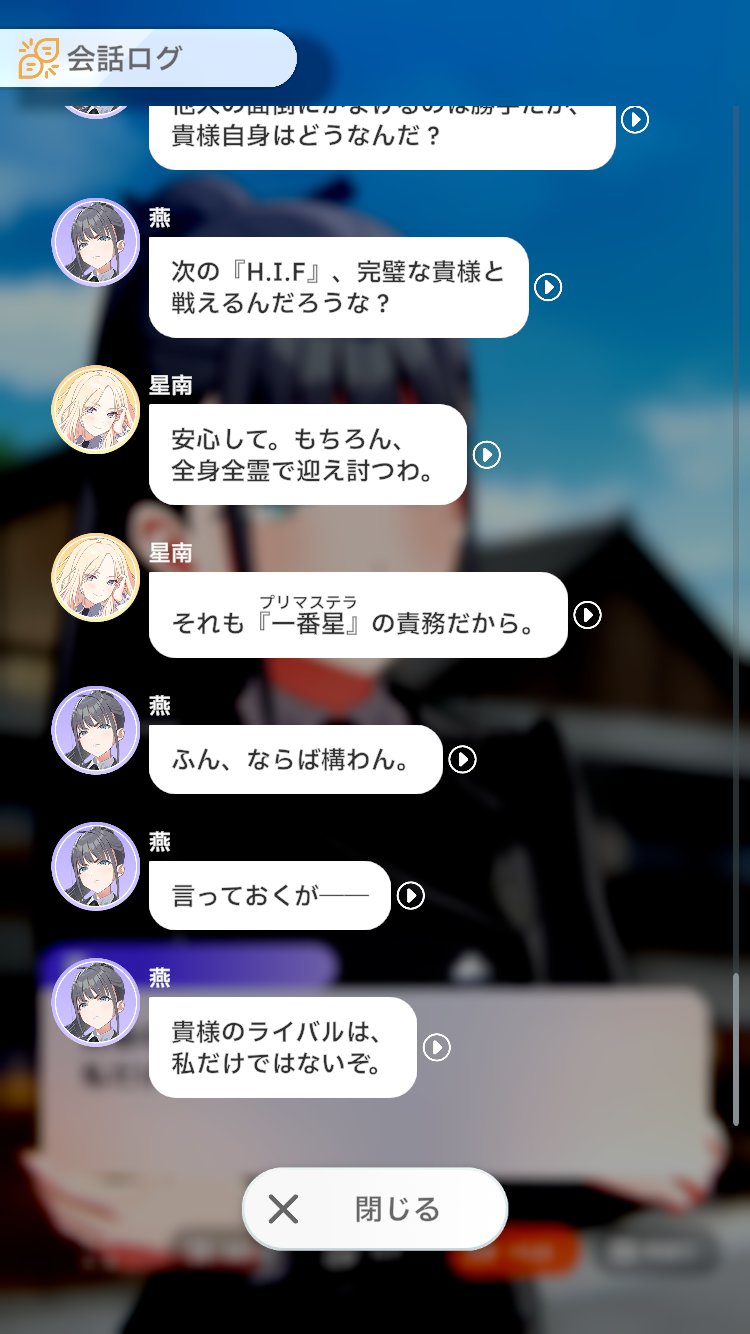Play voice for 次の『H.I.F』 line

coord(548,287)
